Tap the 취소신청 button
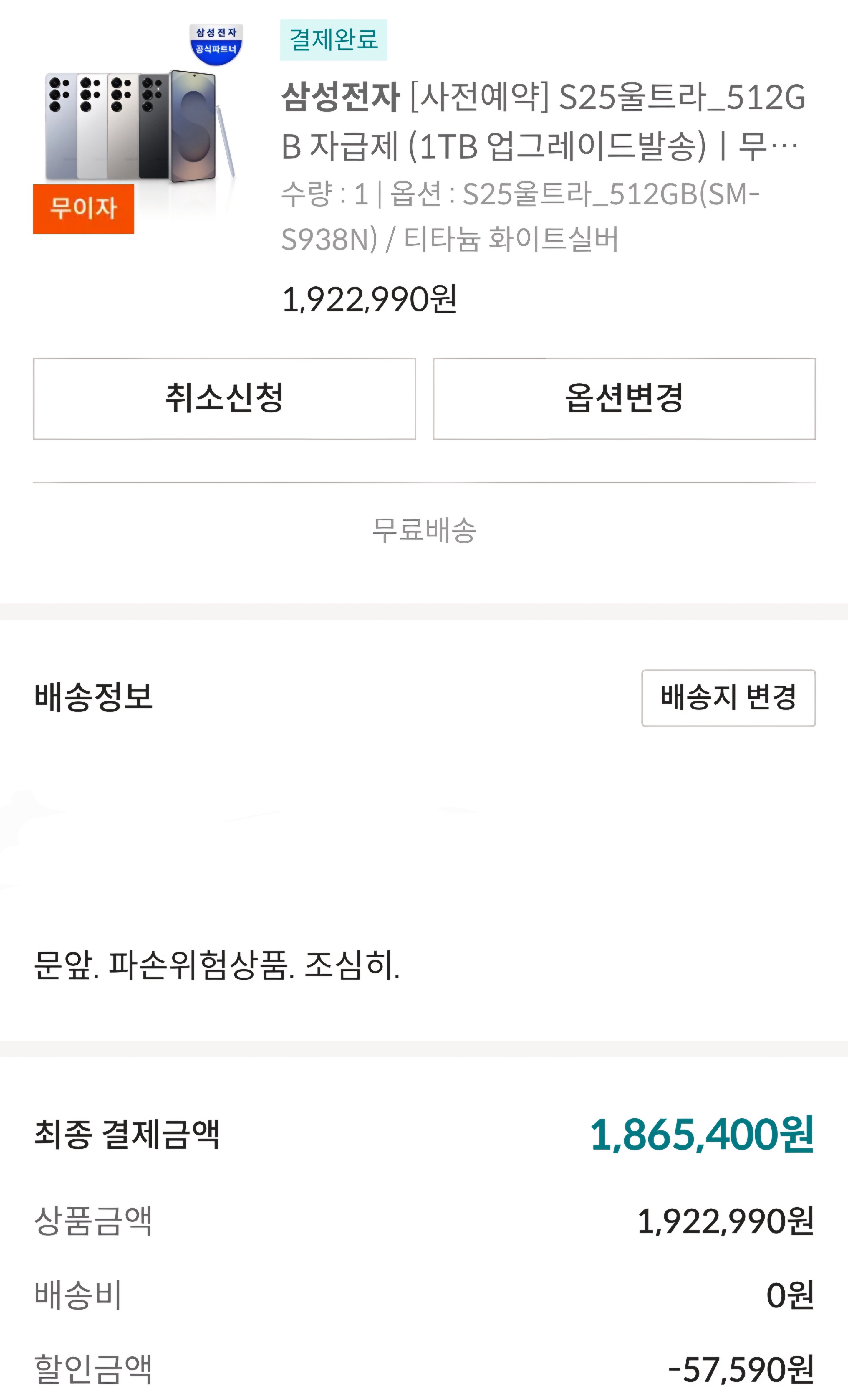848x1400 pixels. point(224,398)
